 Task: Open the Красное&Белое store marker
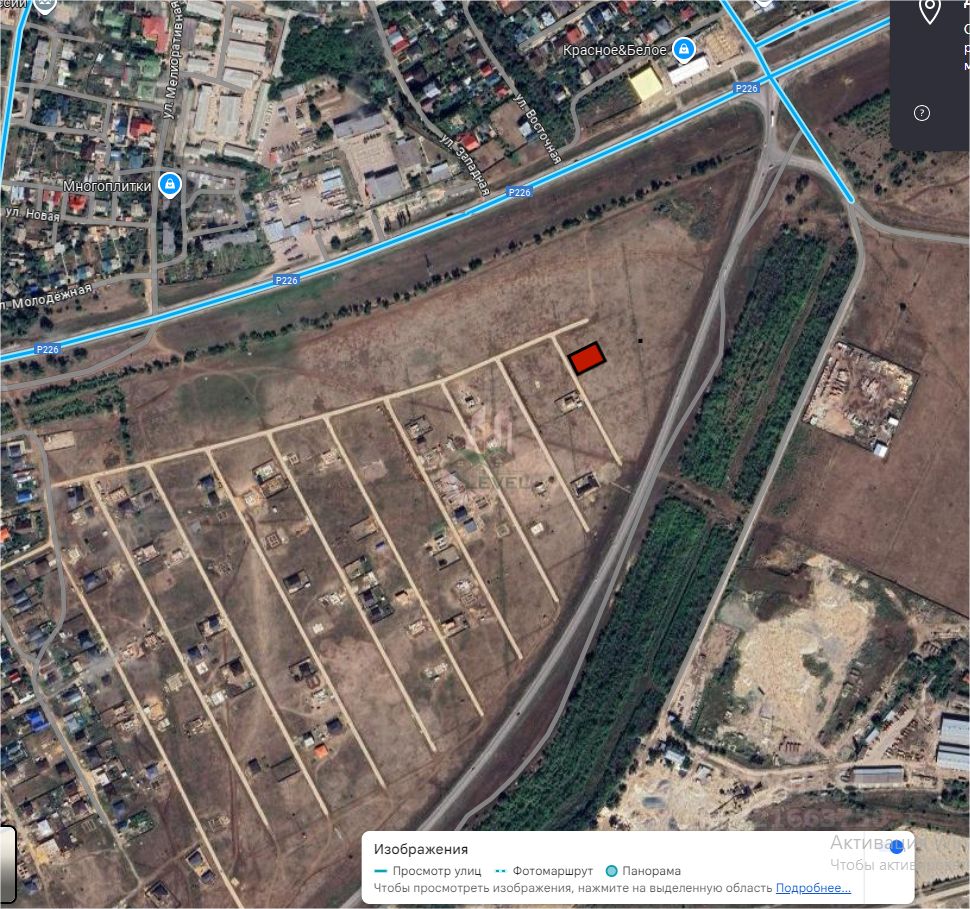pyautogui.click(x=684, y=48)
